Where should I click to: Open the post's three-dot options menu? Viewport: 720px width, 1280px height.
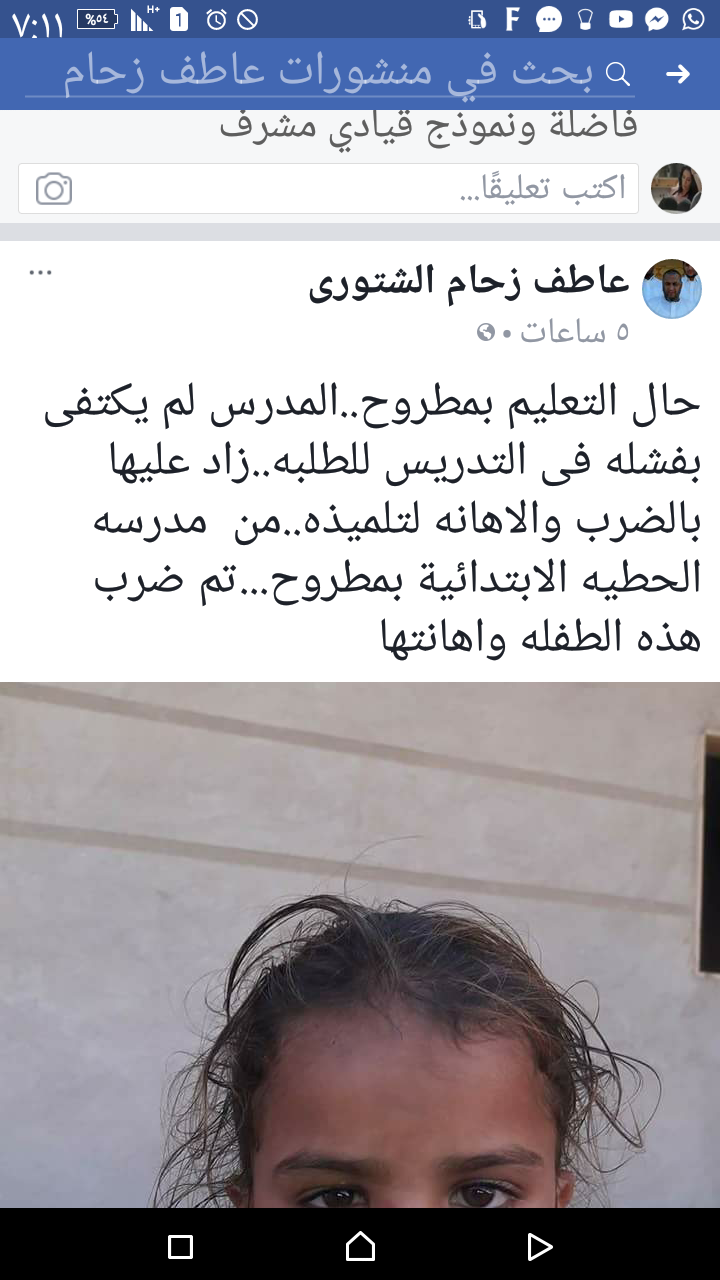[x=40, y=273]
